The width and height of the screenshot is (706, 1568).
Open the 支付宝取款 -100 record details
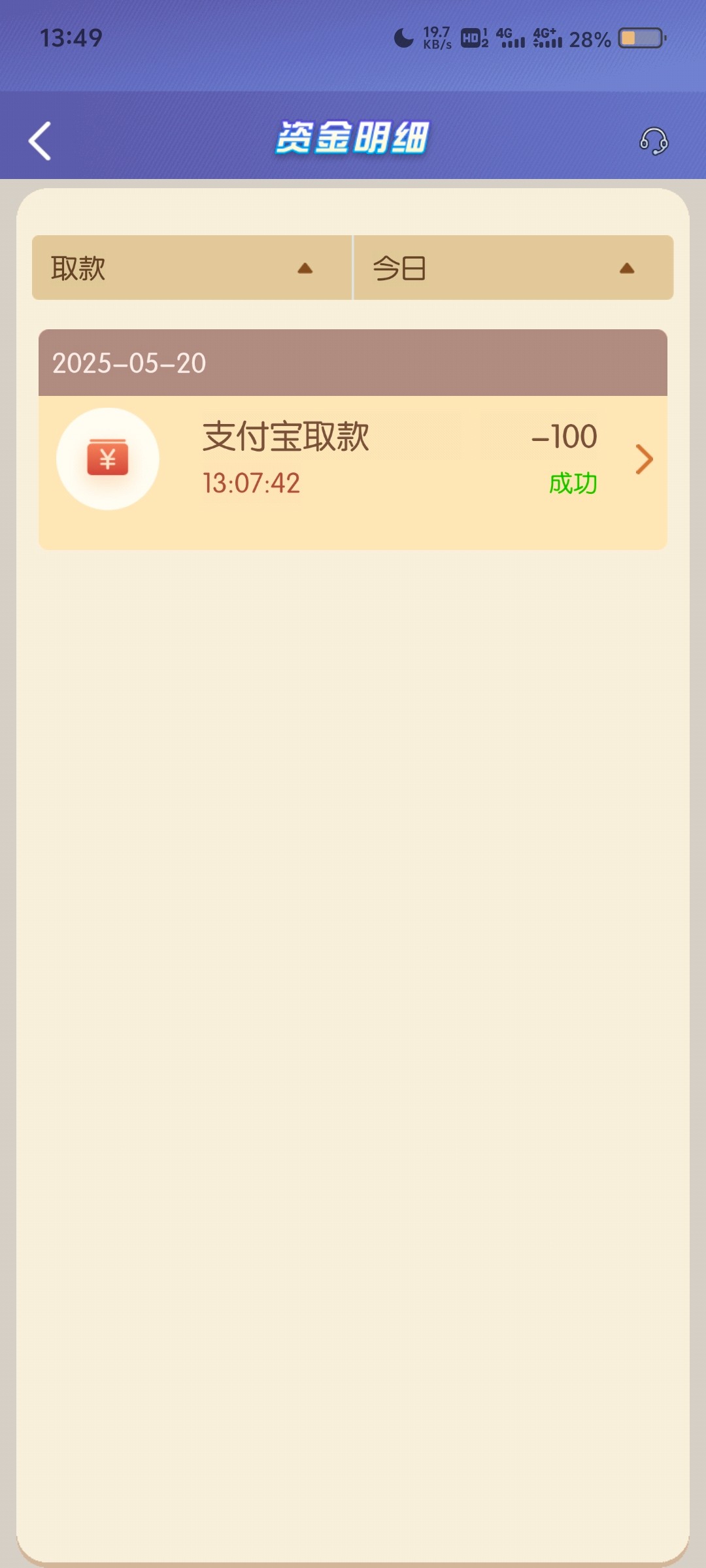coord(353,472)
